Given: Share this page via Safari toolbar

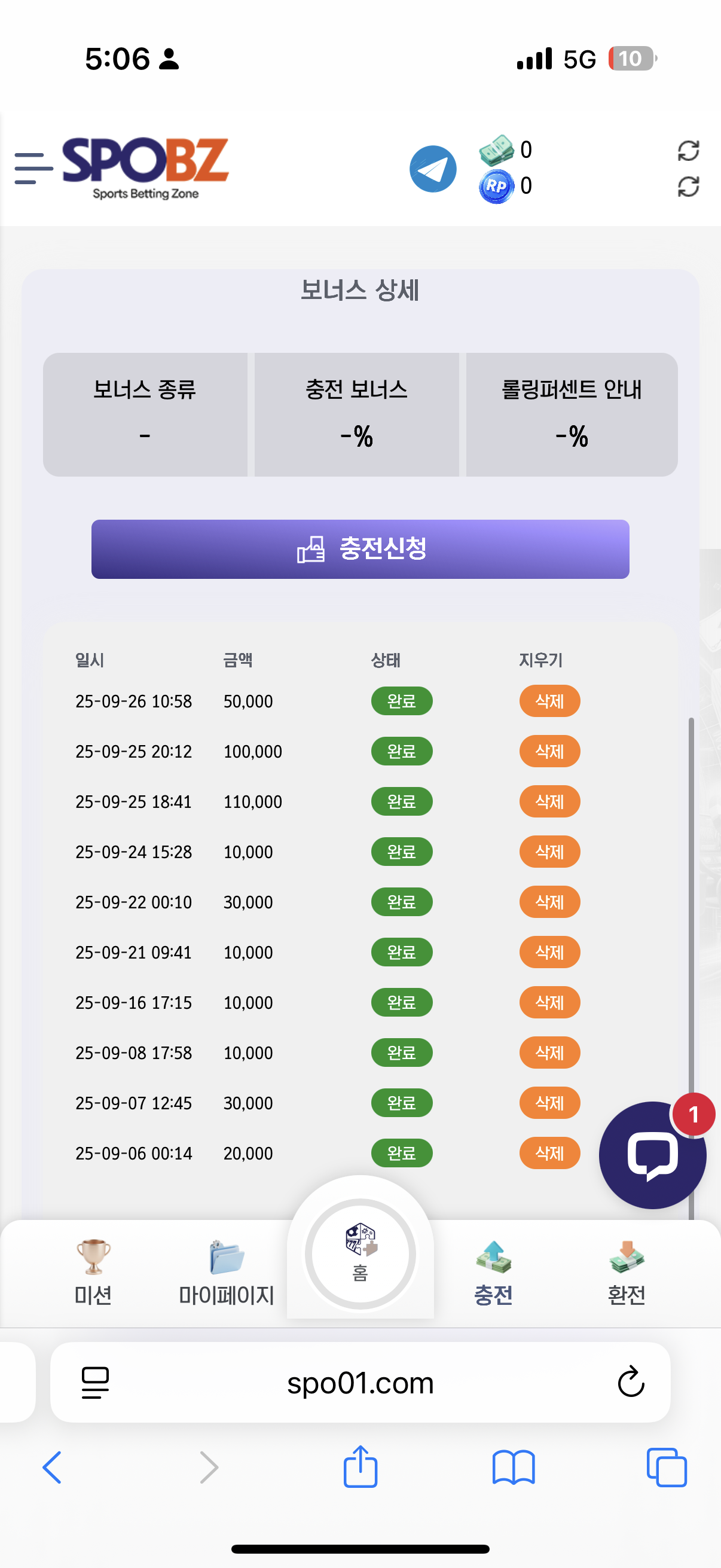Looking at the screenshot, I should pos(360,1466).
